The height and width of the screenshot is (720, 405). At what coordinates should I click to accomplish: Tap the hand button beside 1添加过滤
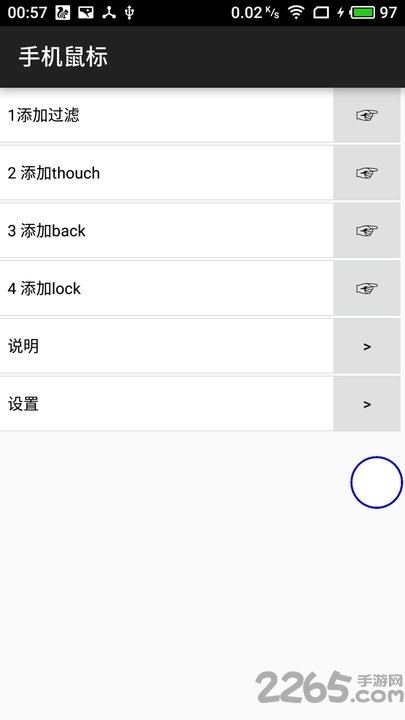pos(366,115)
